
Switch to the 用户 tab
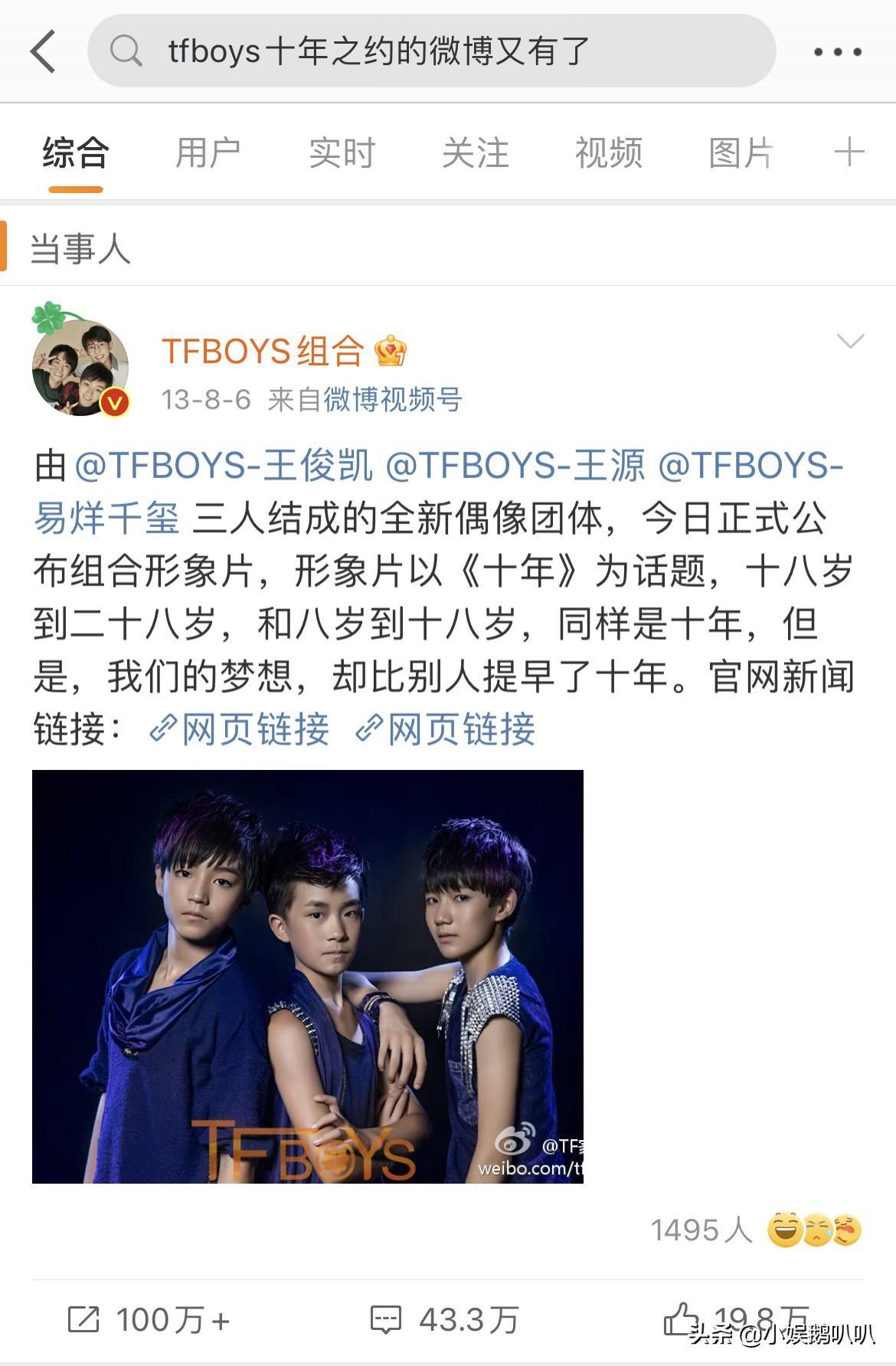click(208, 152)
